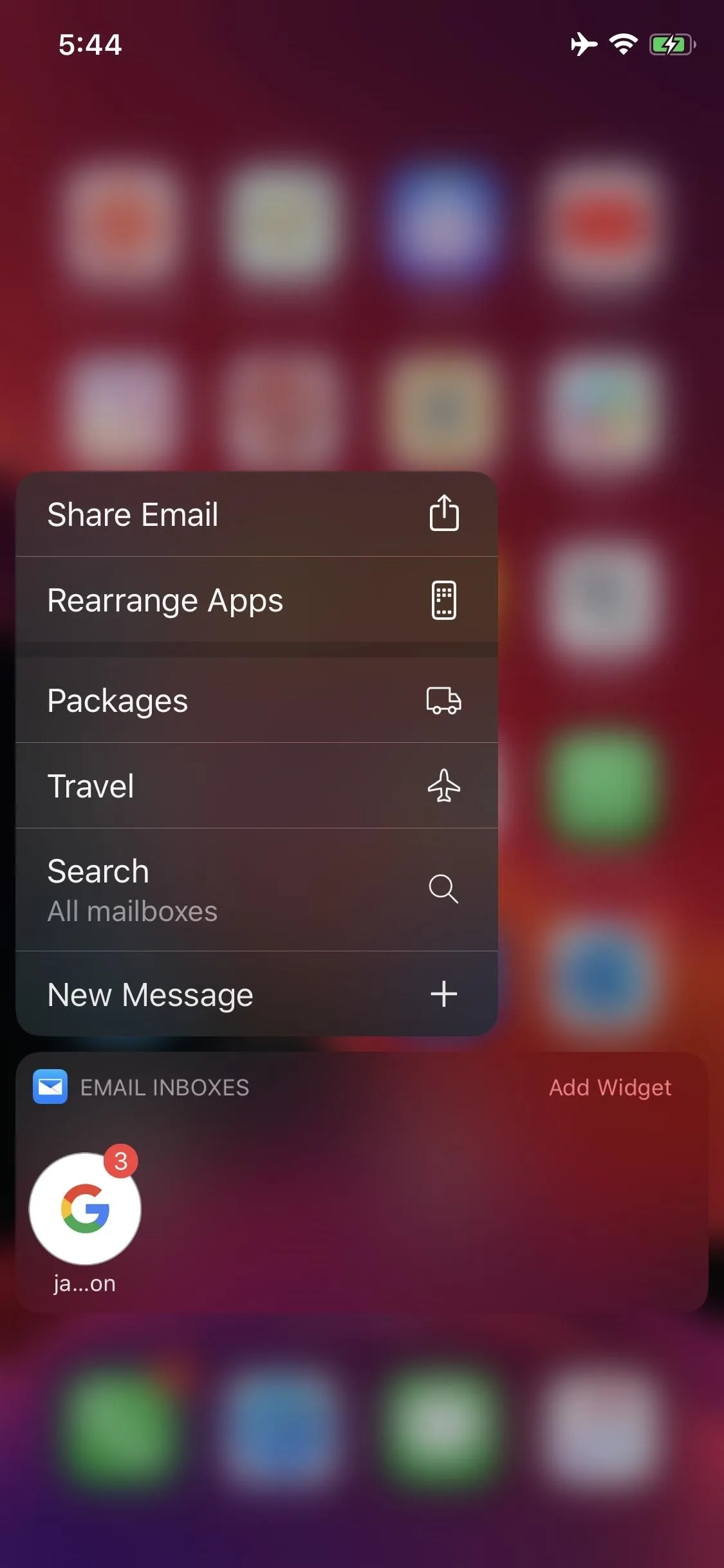Screen dimensions: 724x1568
Task: Search all mailboxes
Action: click(x=257, y=890)
